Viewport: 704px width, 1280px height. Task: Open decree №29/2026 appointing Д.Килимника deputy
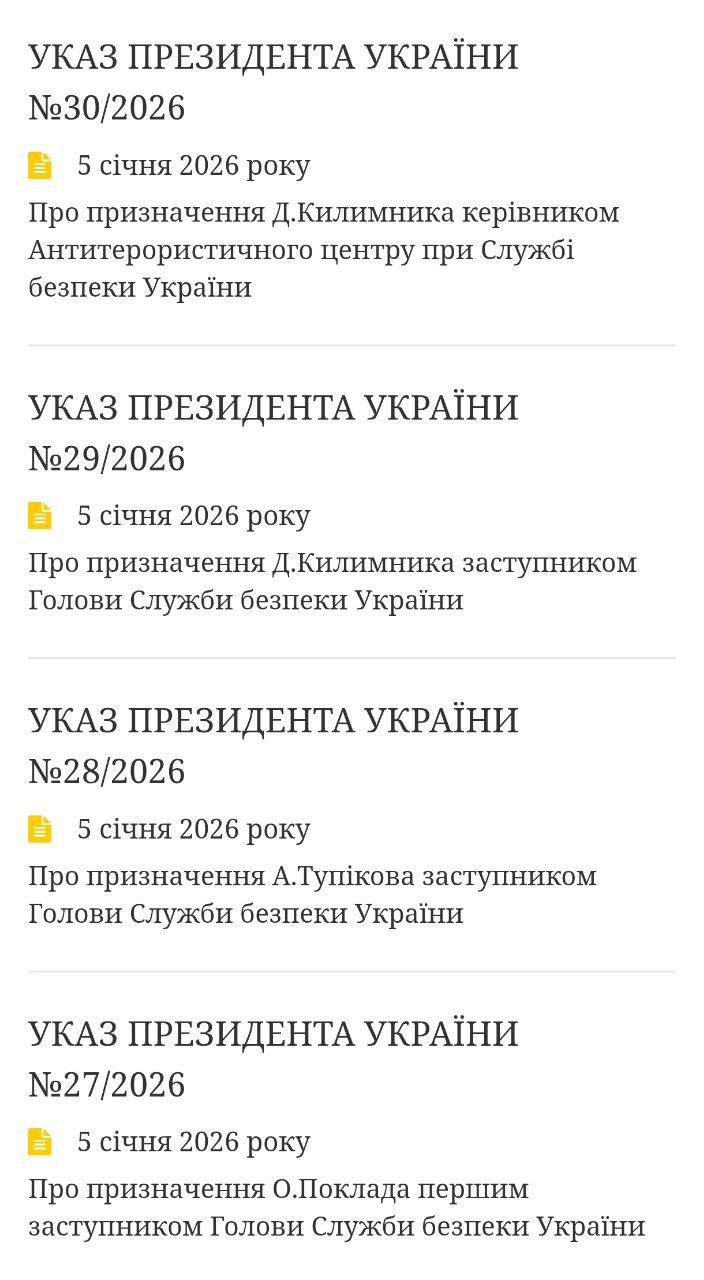[273, 433]
